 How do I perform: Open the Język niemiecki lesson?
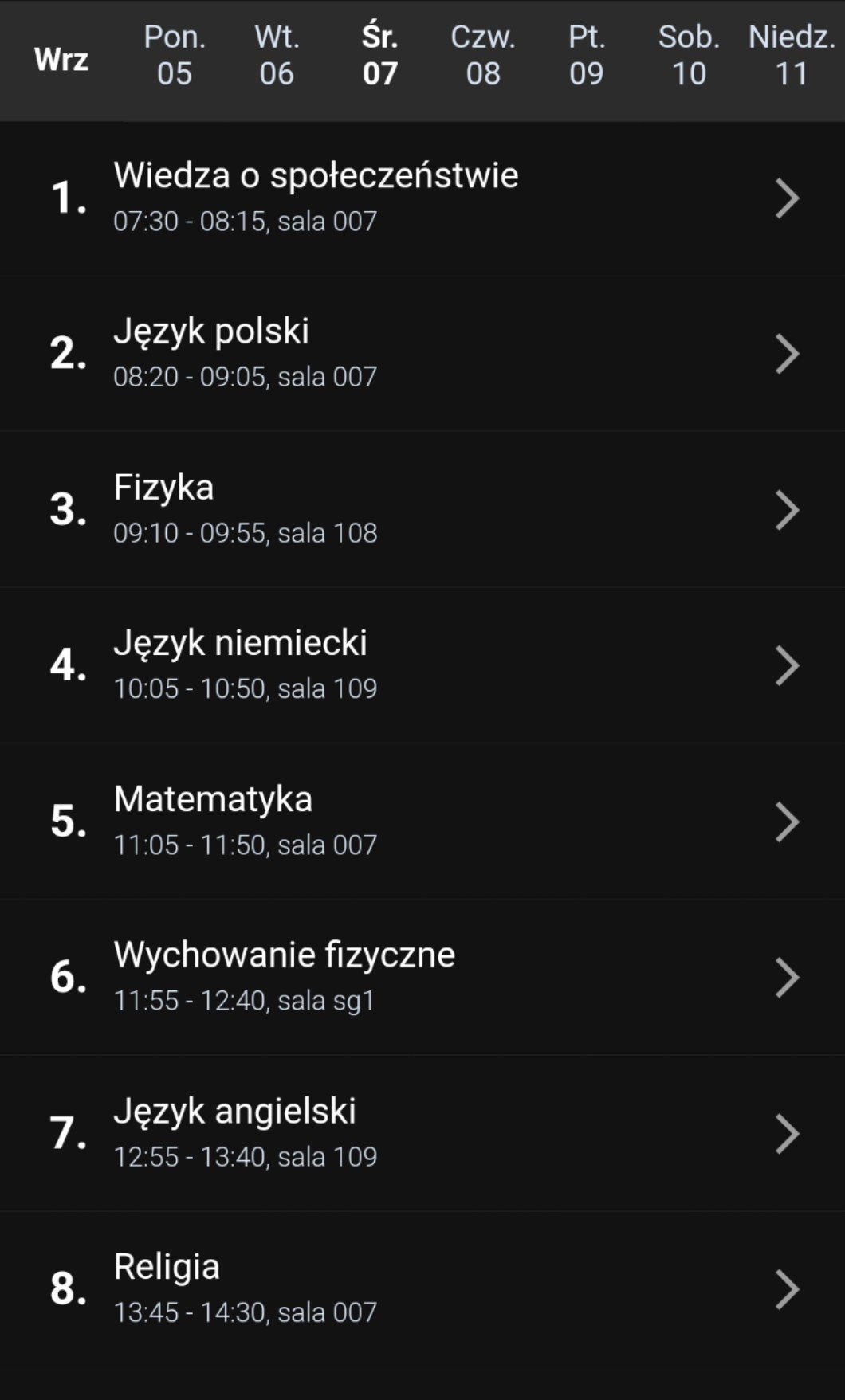pos(422,665)
